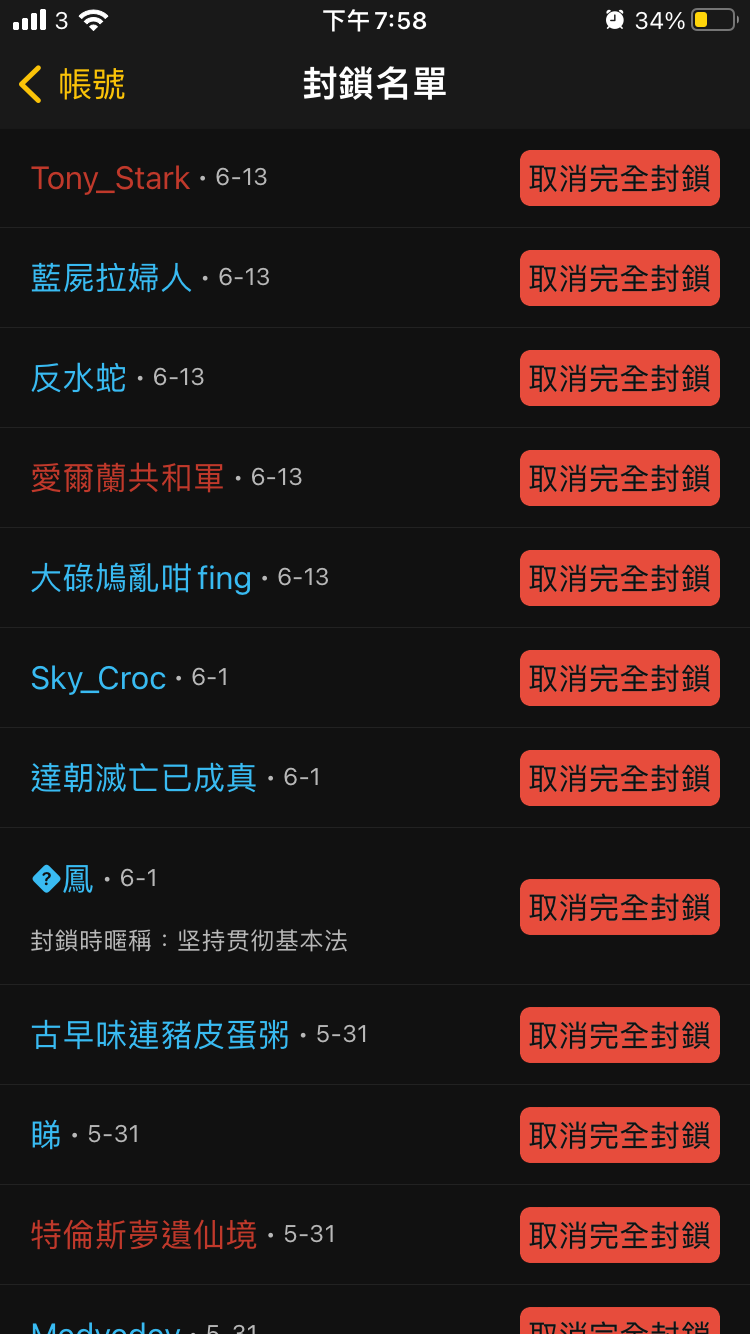The height and width of the screenshot is (1334, 750).
Task: Open 大碌鳩亂咁fing's profile
Action: 143,578
